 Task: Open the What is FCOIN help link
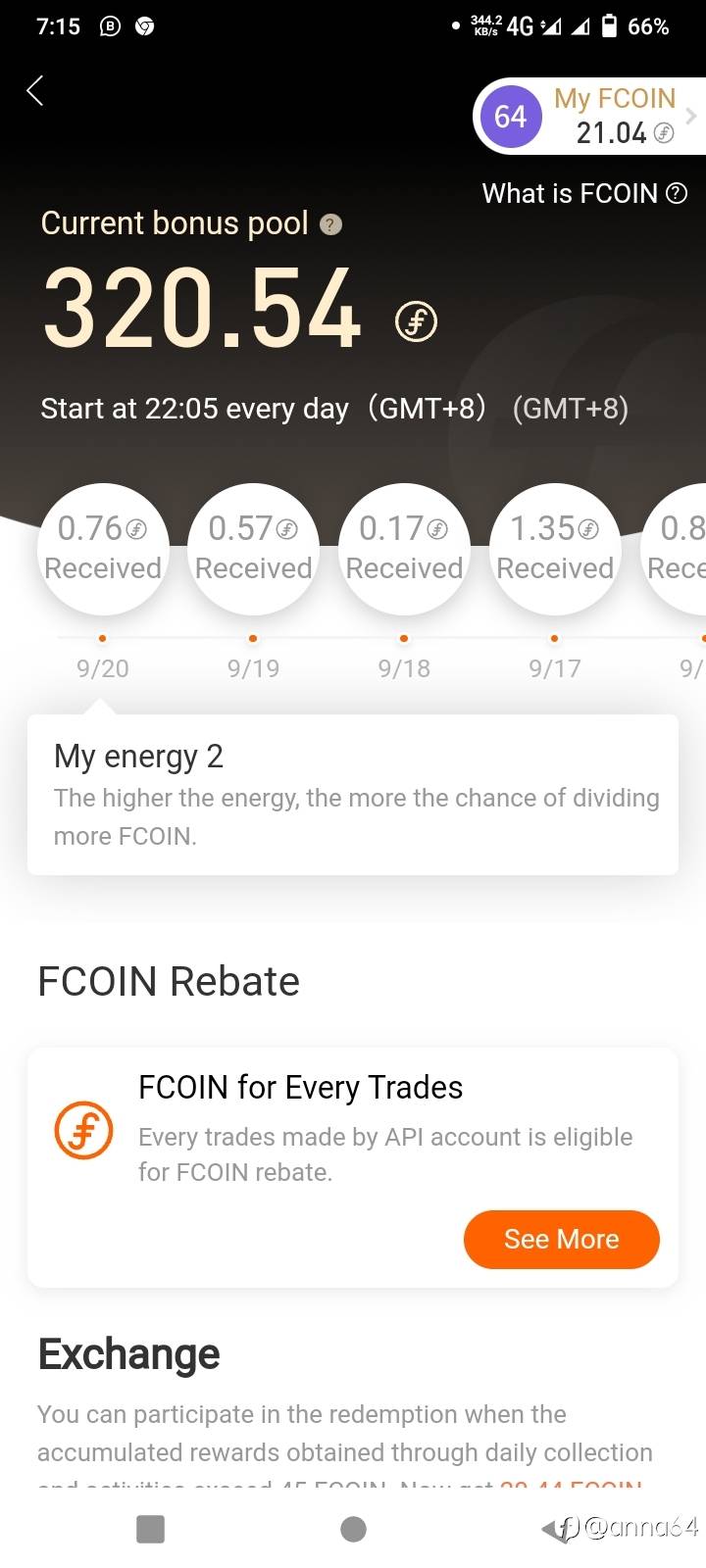(584, 193)
